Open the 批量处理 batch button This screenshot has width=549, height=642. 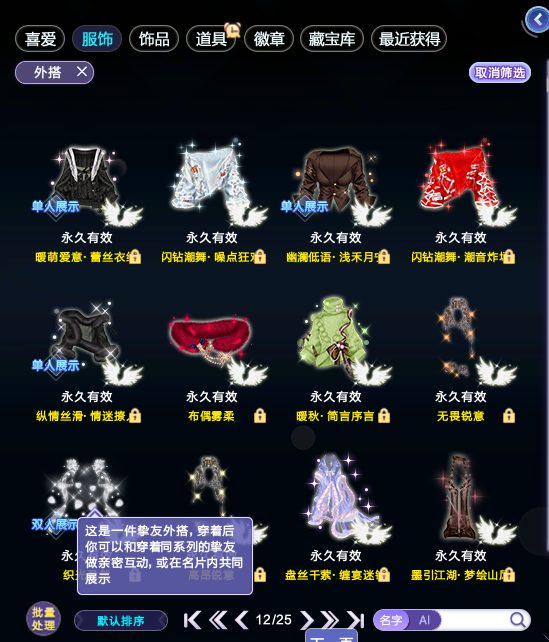click(43, 619)
